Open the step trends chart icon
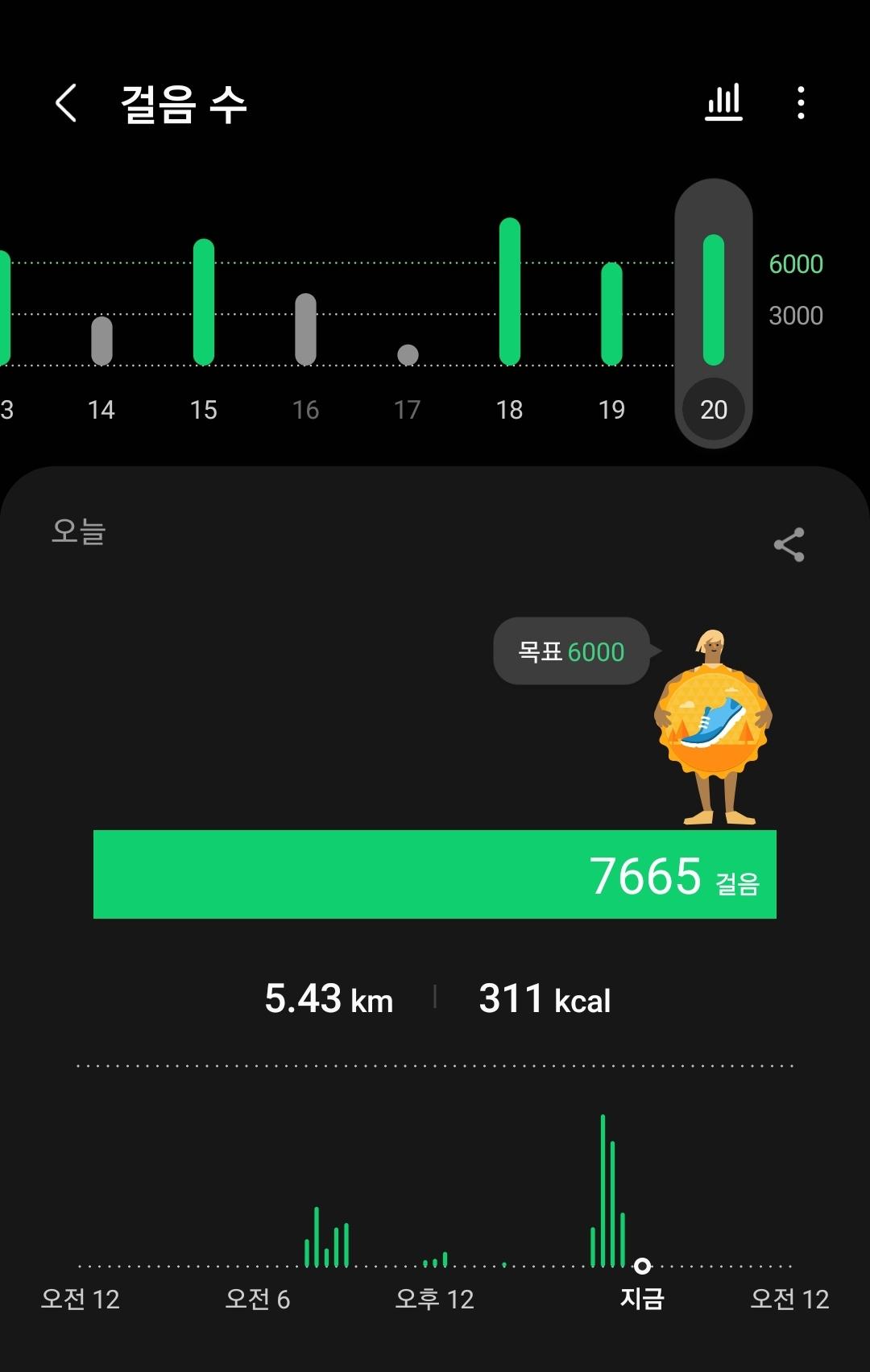This screenshot has height=1372, width=870. [x=723, y=103]
